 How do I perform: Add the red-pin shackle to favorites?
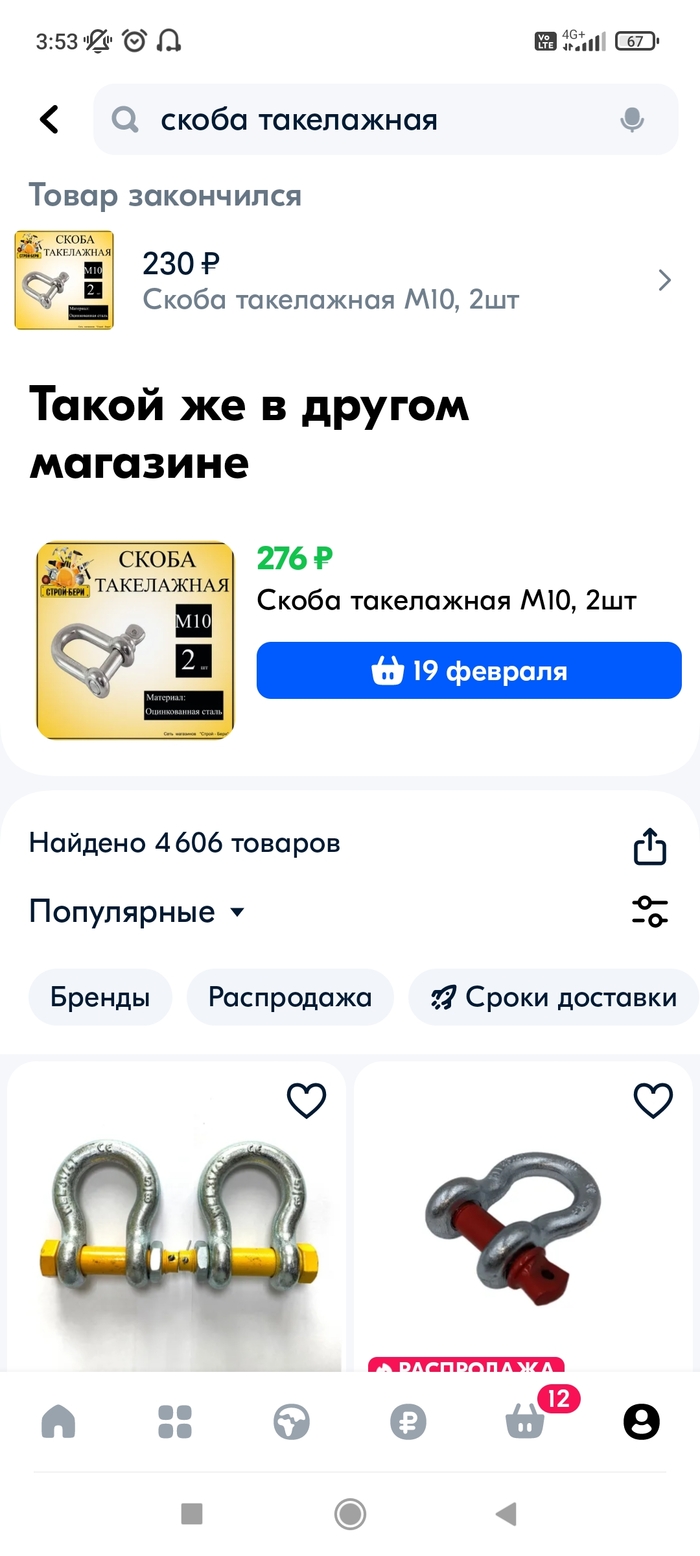pyautogui.click(x=653, y=1101)
